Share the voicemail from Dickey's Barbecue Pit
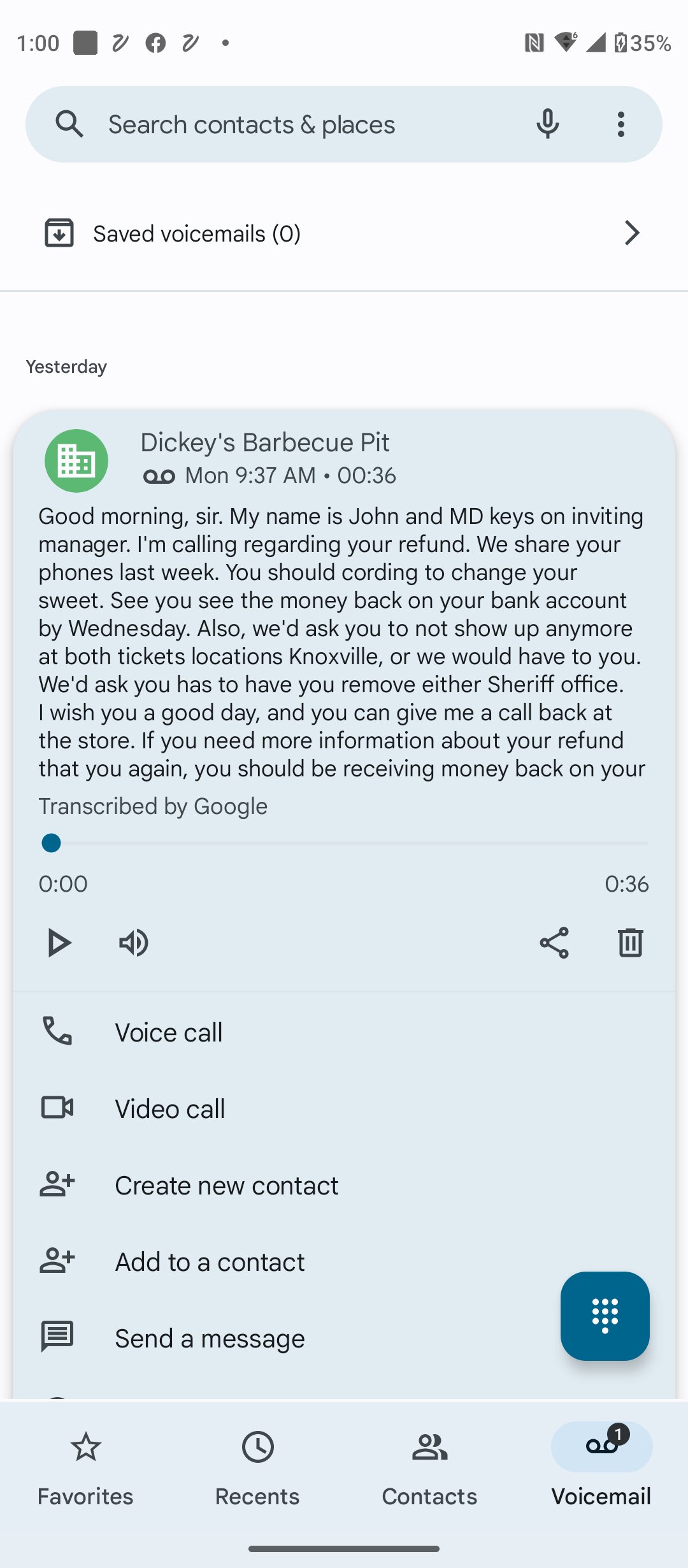This screenshot has height=1568, width=688. 554,943
